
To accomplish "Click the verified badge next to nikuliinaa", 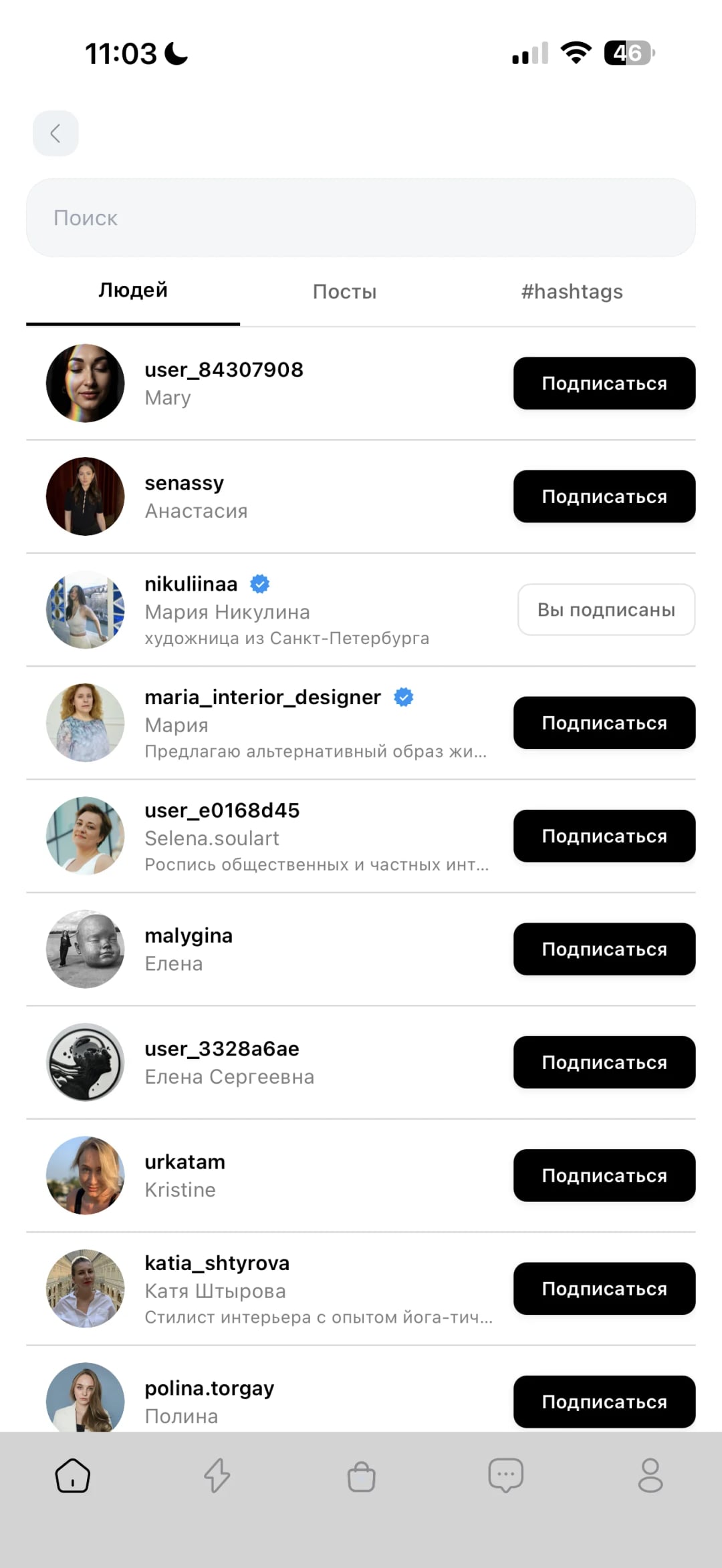I will [260, 583].
